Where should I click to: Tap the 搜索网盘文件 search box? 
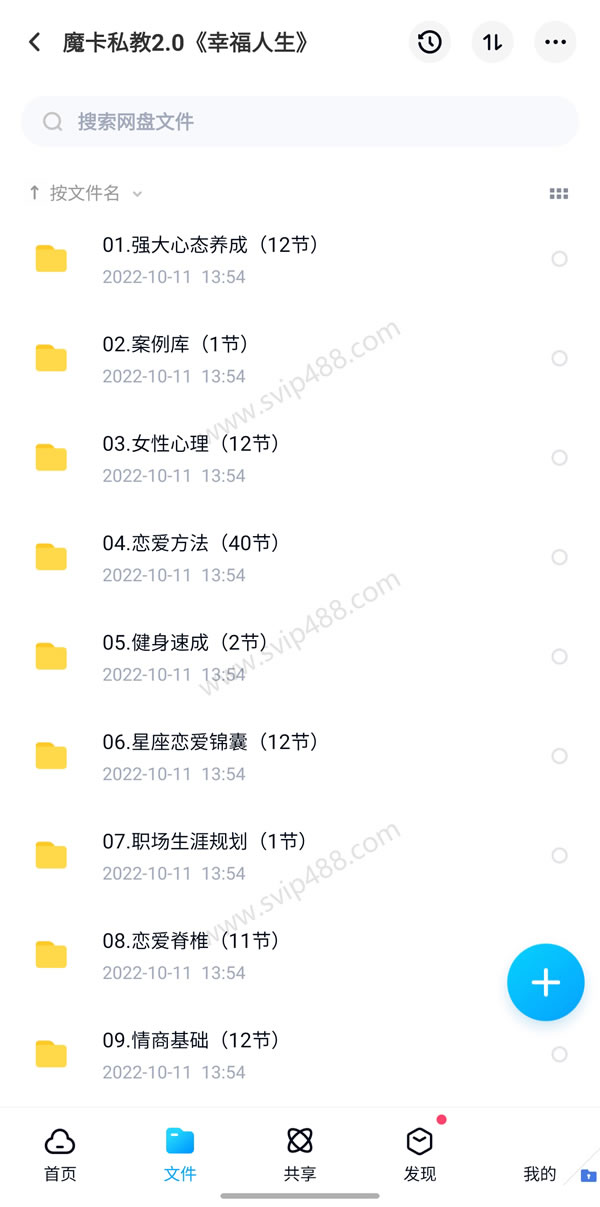[300, 122]
